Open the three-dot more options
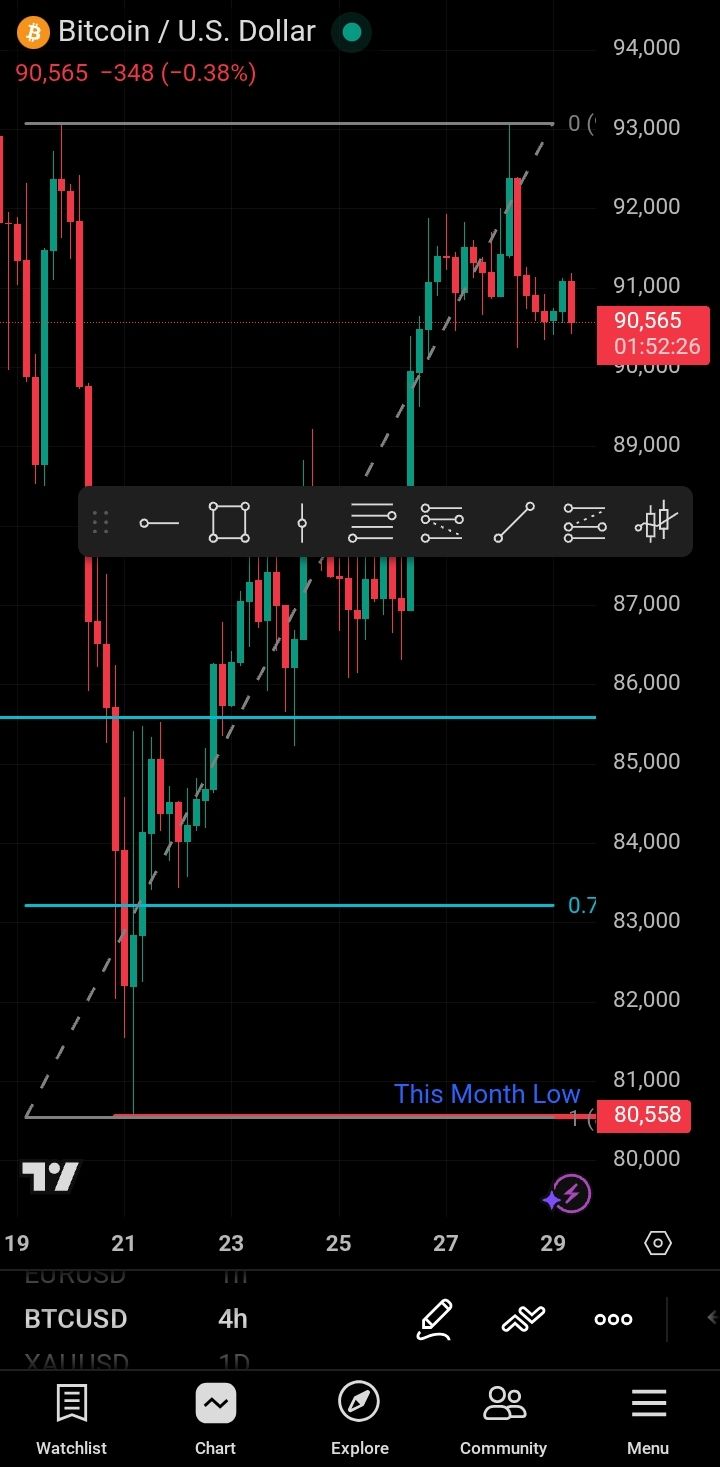Screen dimensions: 720x1467 (x=613, y=1319)
